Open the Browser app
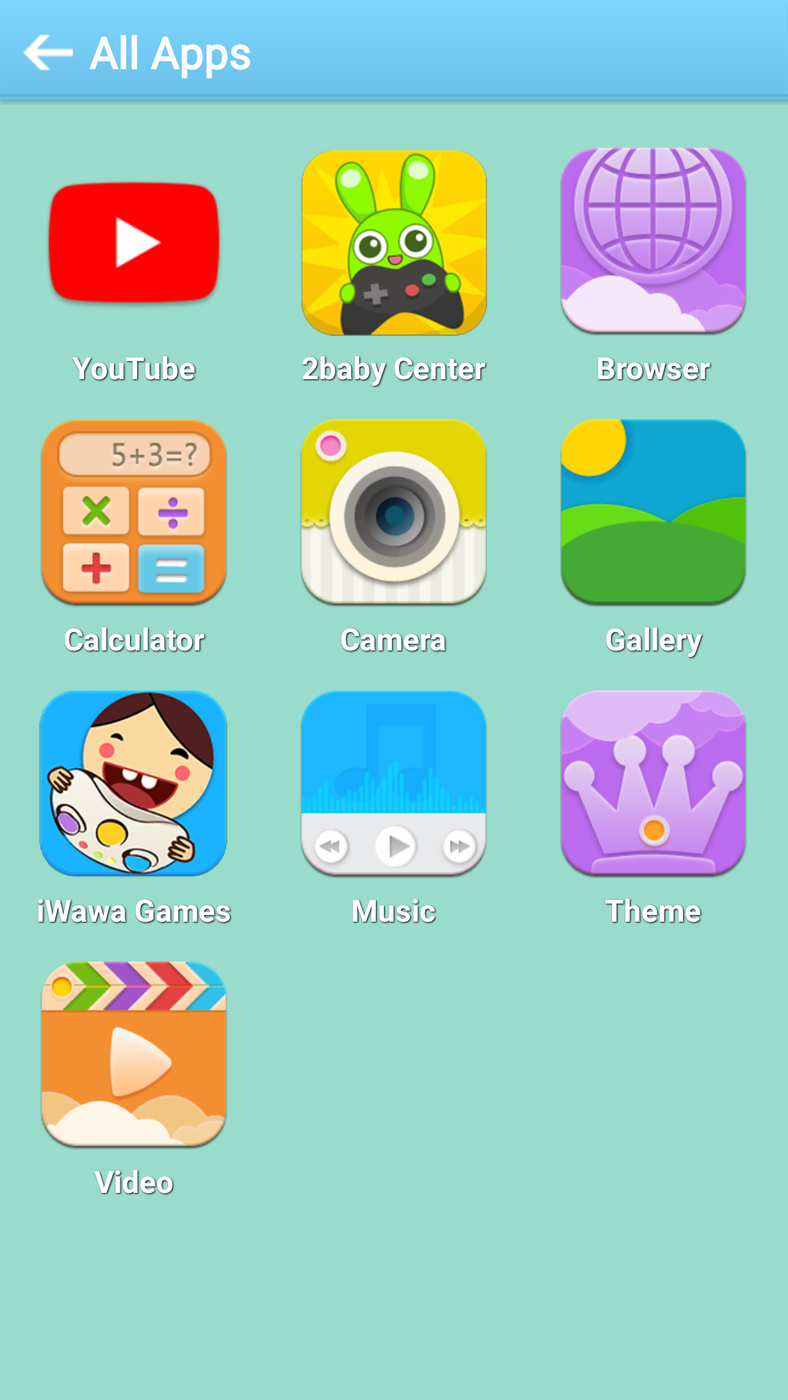 tap(653, 243)
